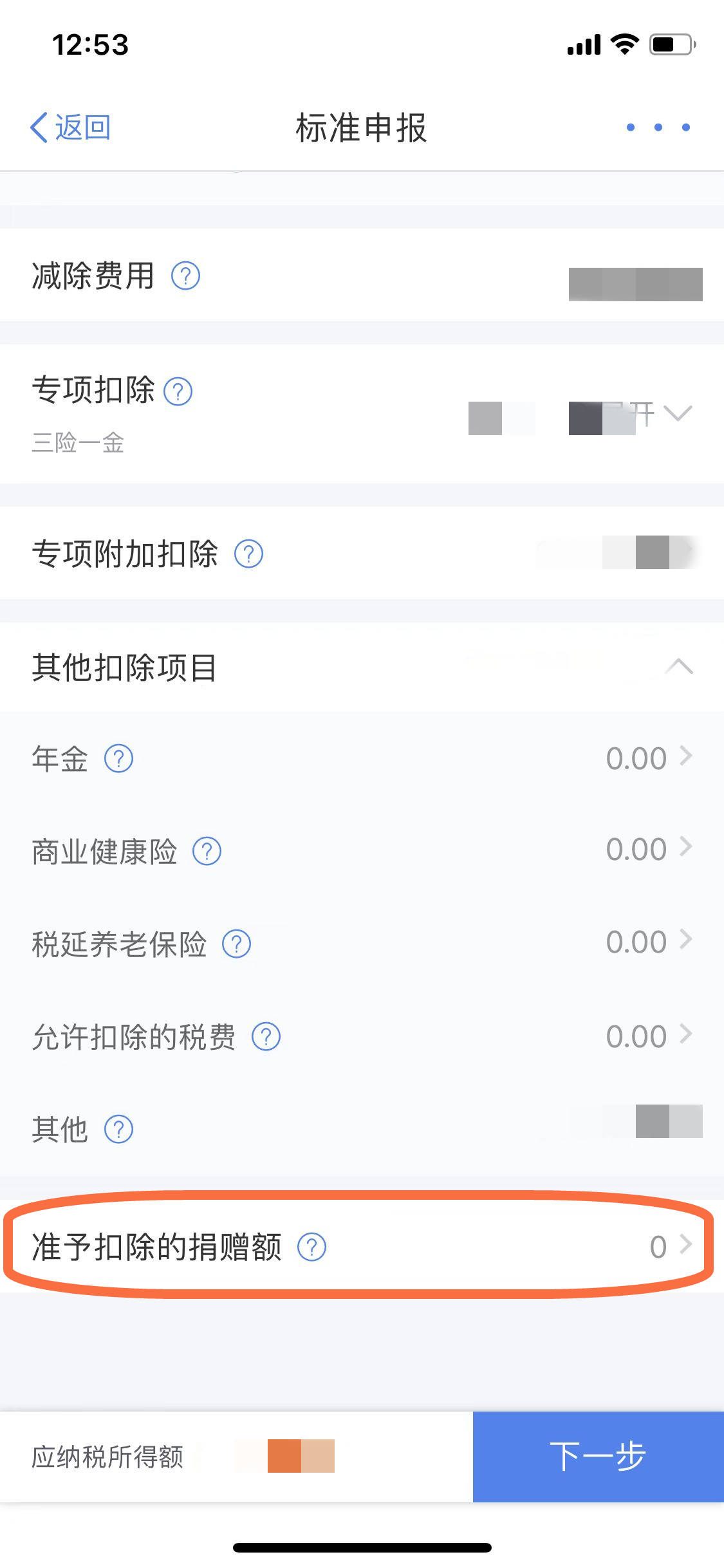Open help for 年金

pos(119,760)
